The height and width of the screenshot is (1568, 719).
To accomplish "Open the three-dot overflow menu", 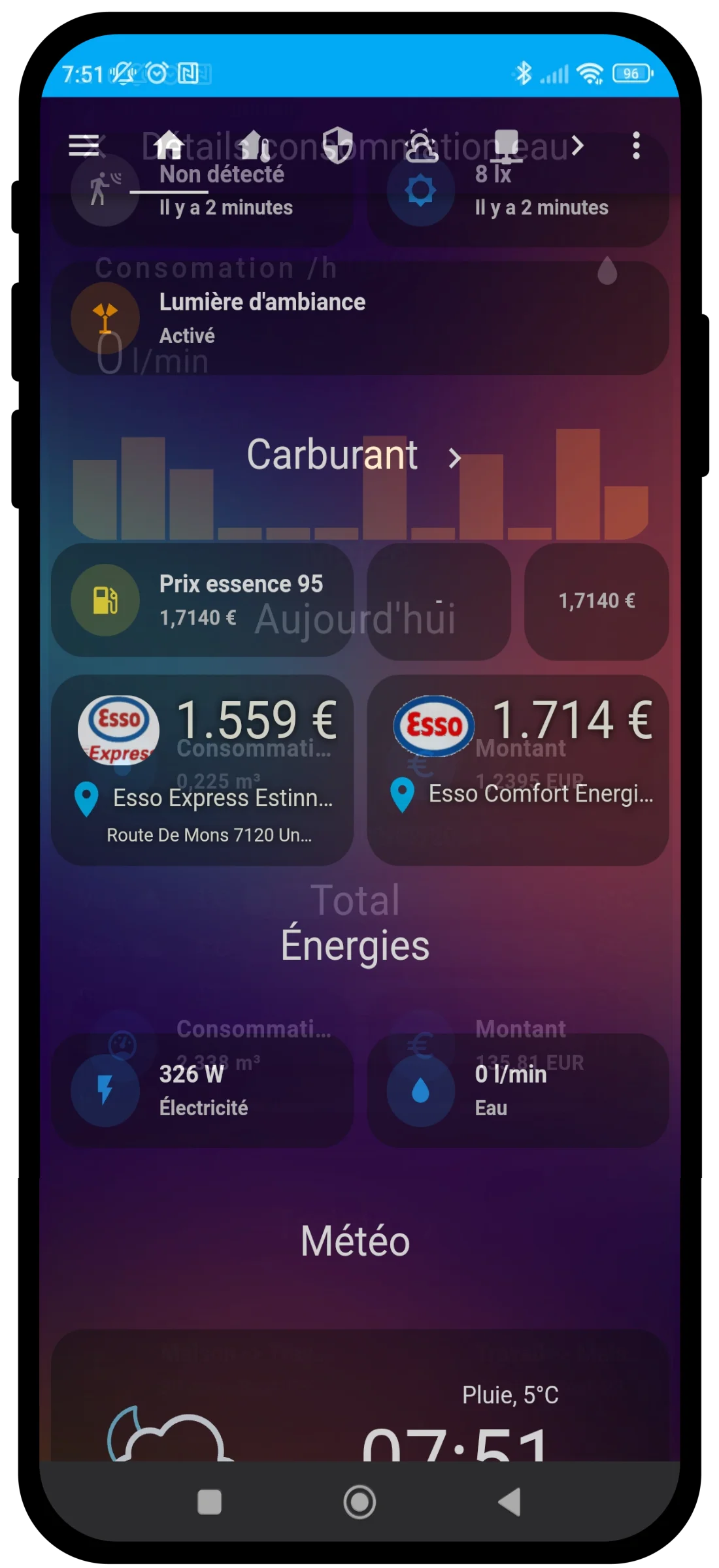I will (636, 146).
